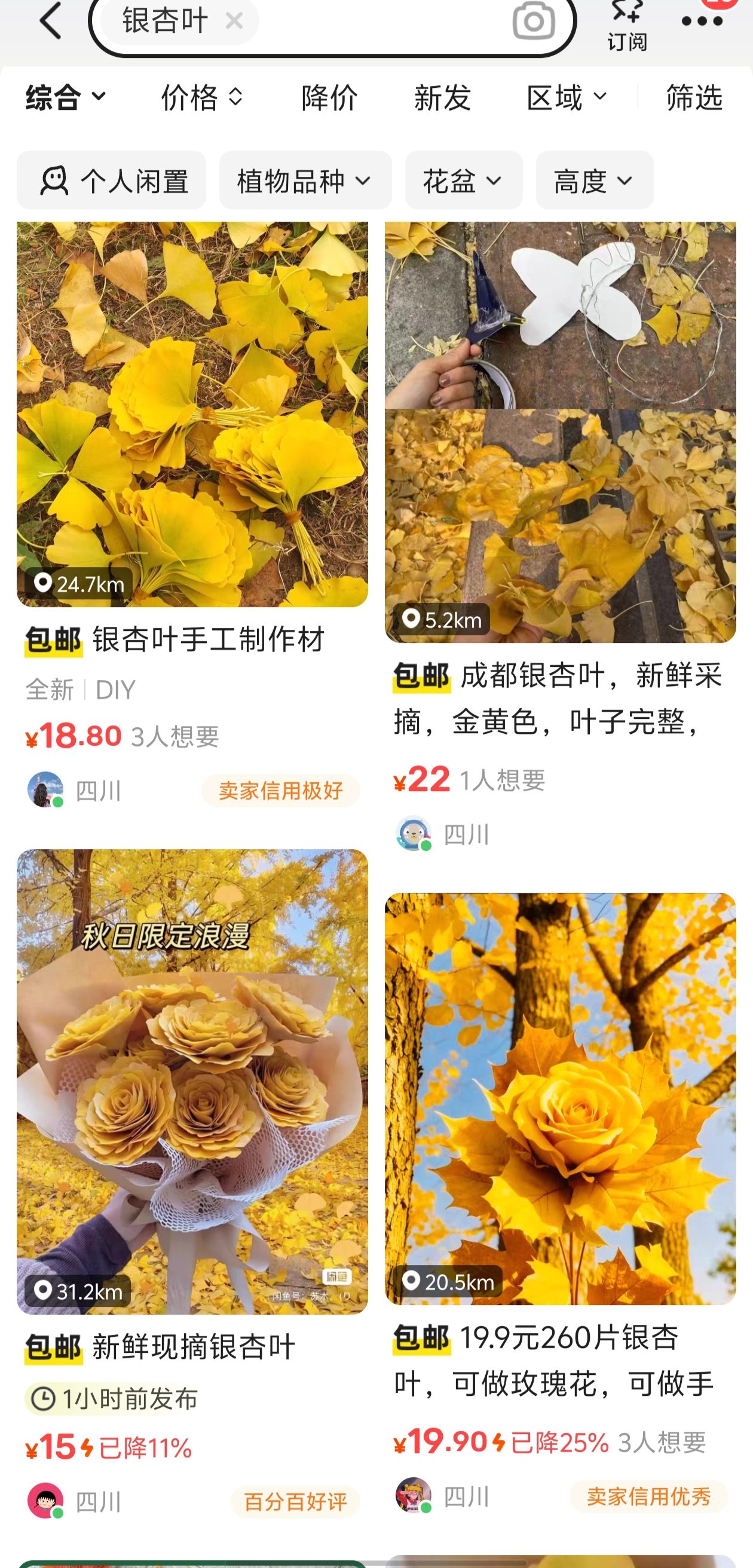Clear the 银杏叶 search keyword
This screenshot has height=1568, width=753.
[234, 22]
